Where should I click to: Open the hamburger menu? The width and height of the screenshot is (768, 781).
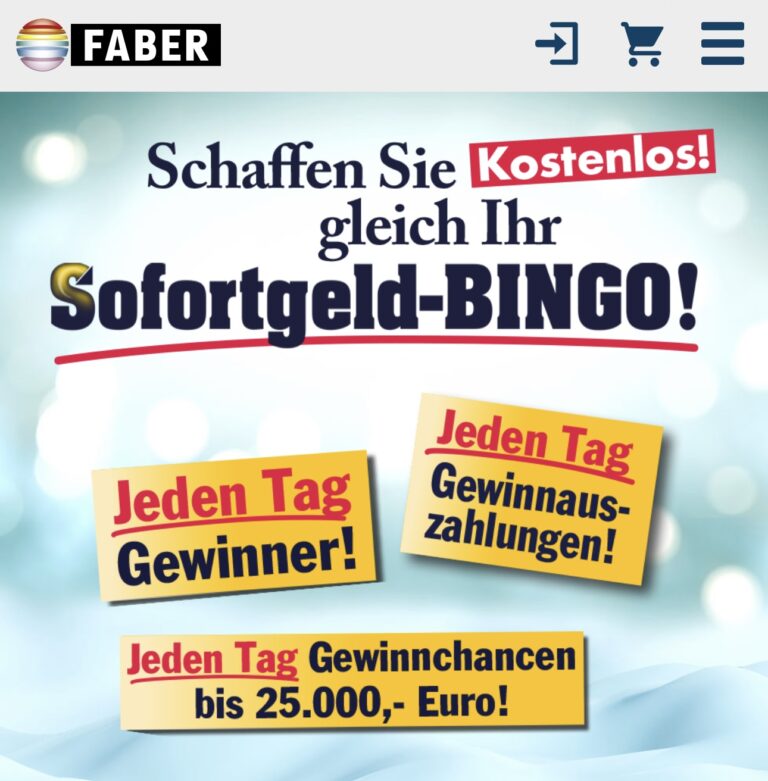coord(722,44)
